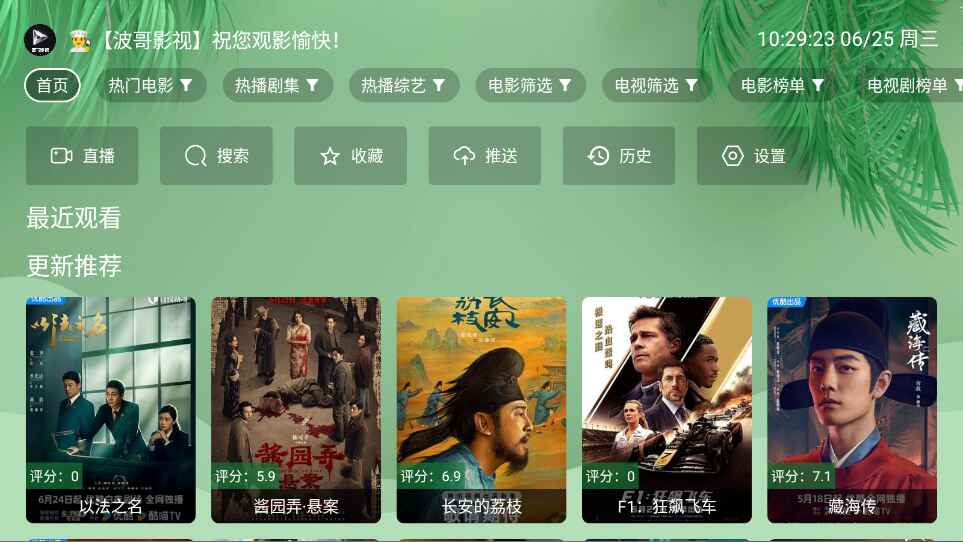Open the movie 长安的荔枝

point(481,410)
